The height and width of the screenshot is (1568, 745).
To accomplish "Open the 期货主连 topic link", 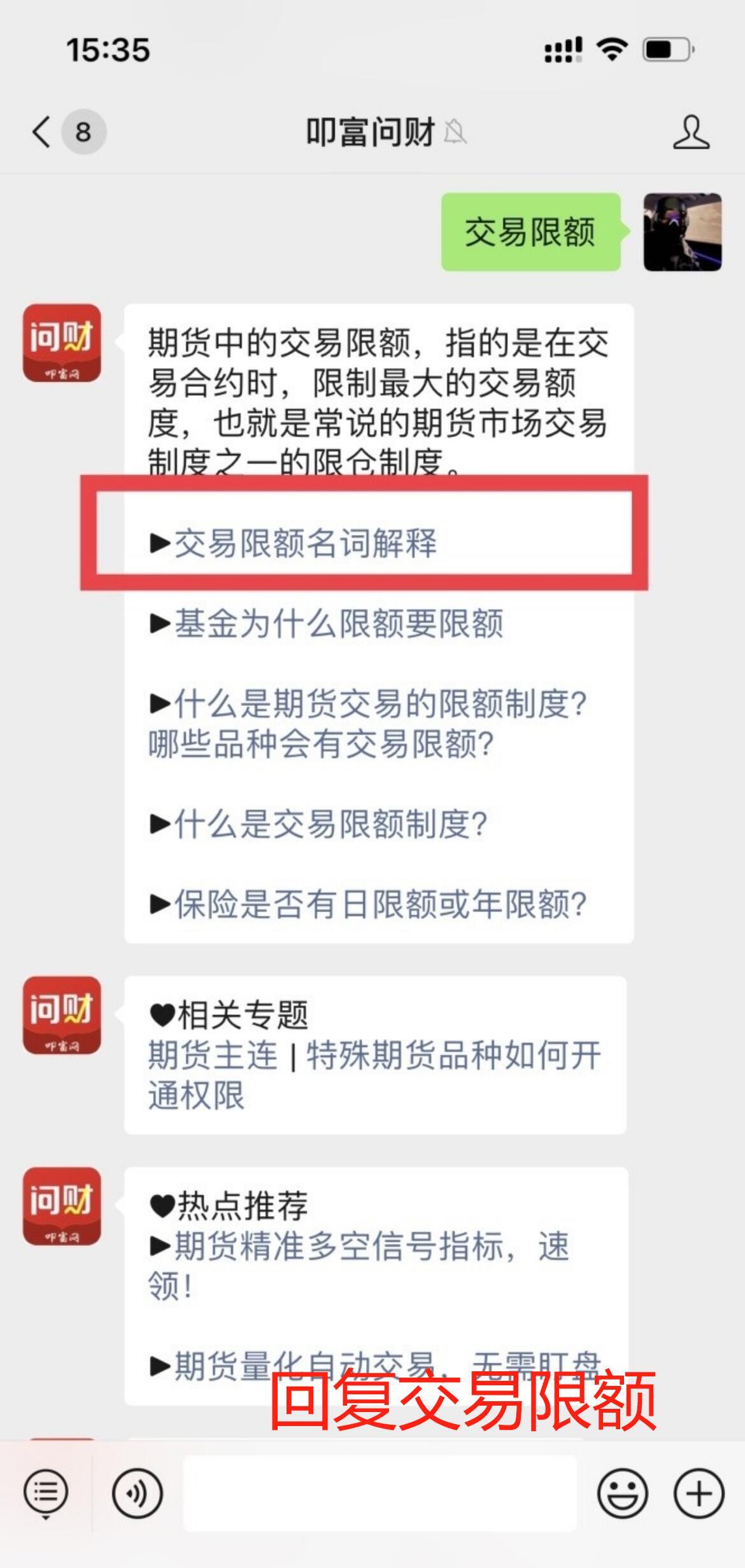I will coord(213,1055).
